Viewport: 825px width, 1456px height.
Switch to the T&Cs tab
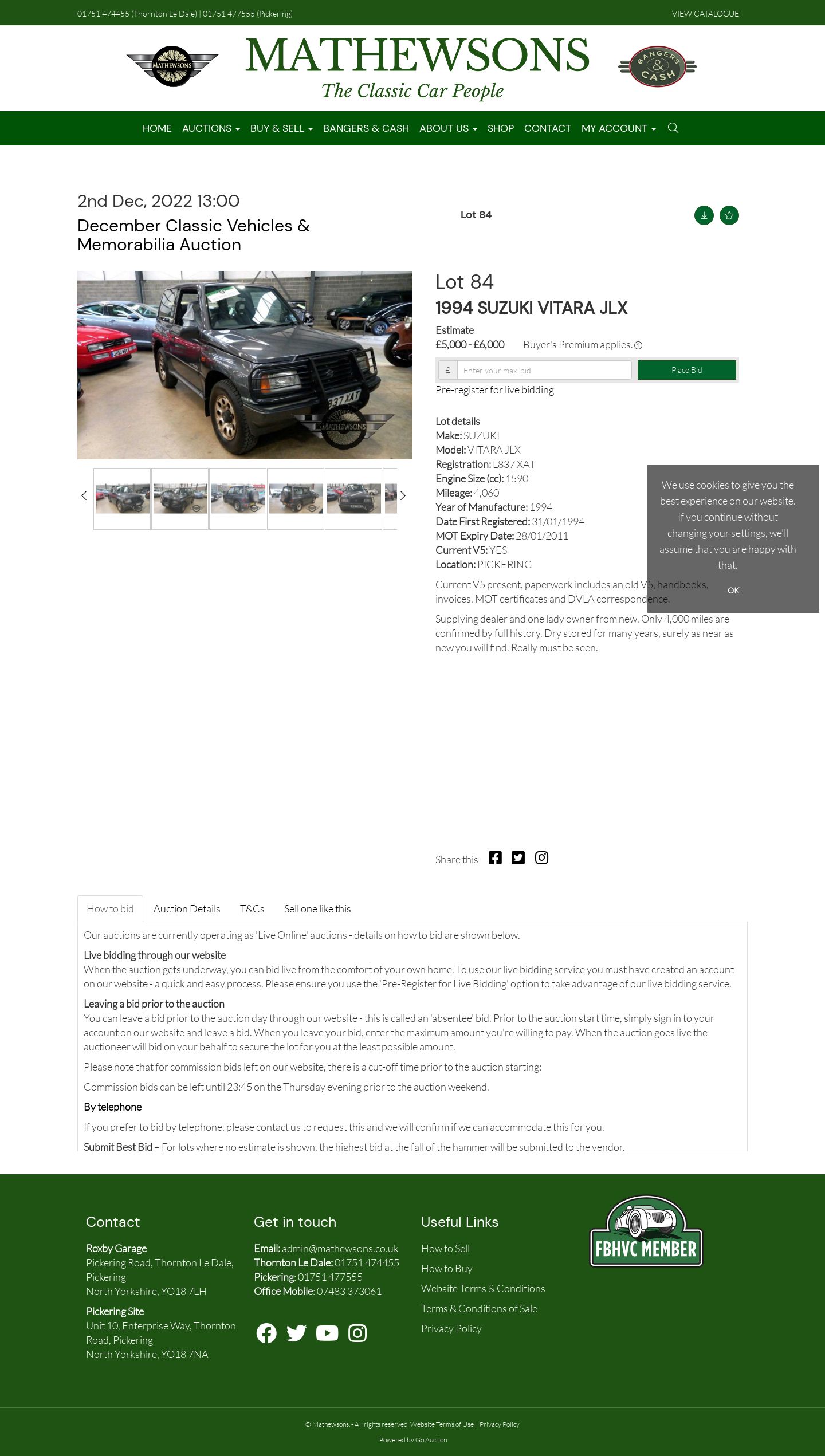click(x=252, y=908)
